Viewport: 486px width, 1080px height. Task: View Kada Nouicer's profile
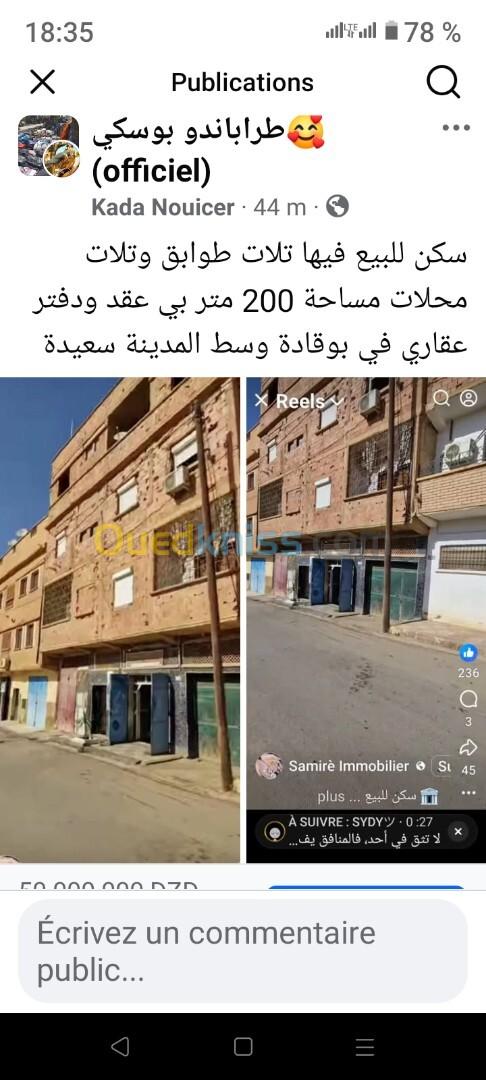click(x=163, y=207)
